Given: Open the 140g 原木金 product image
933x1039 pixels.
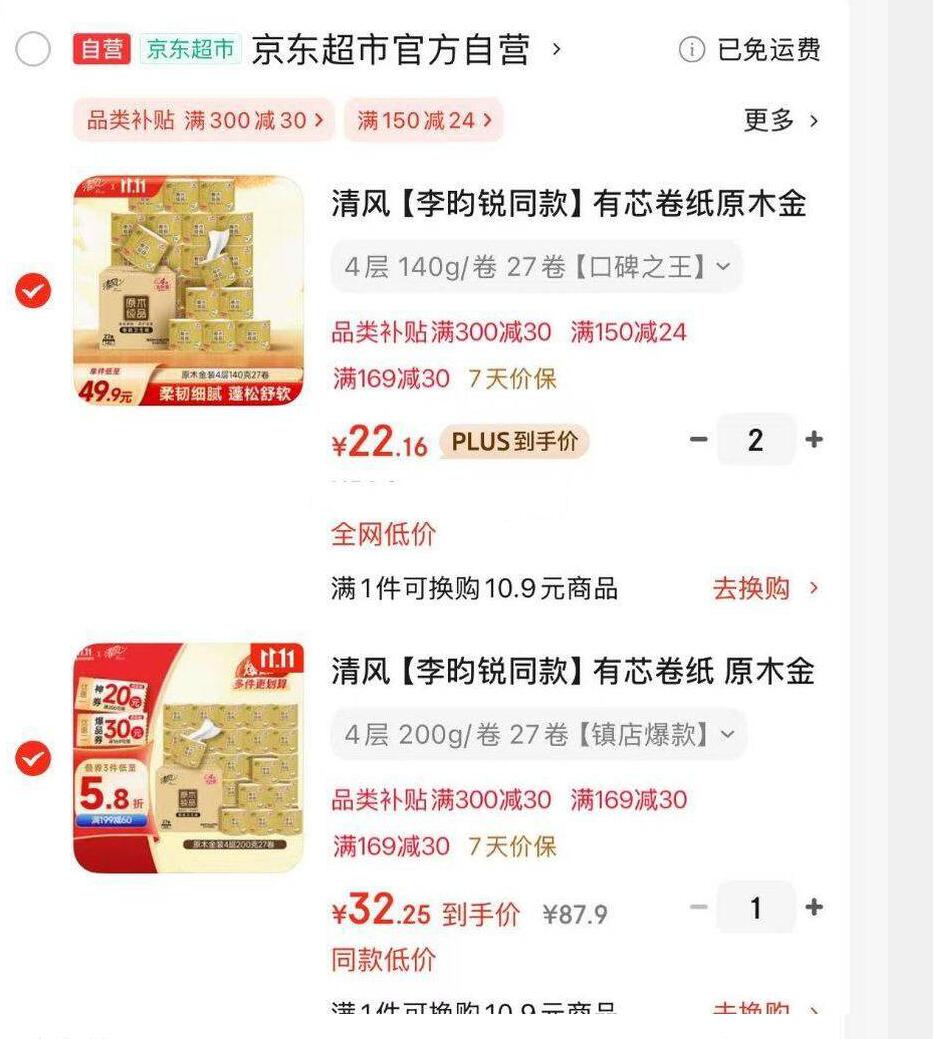Looking at the screenshot, I should point(188,291).
